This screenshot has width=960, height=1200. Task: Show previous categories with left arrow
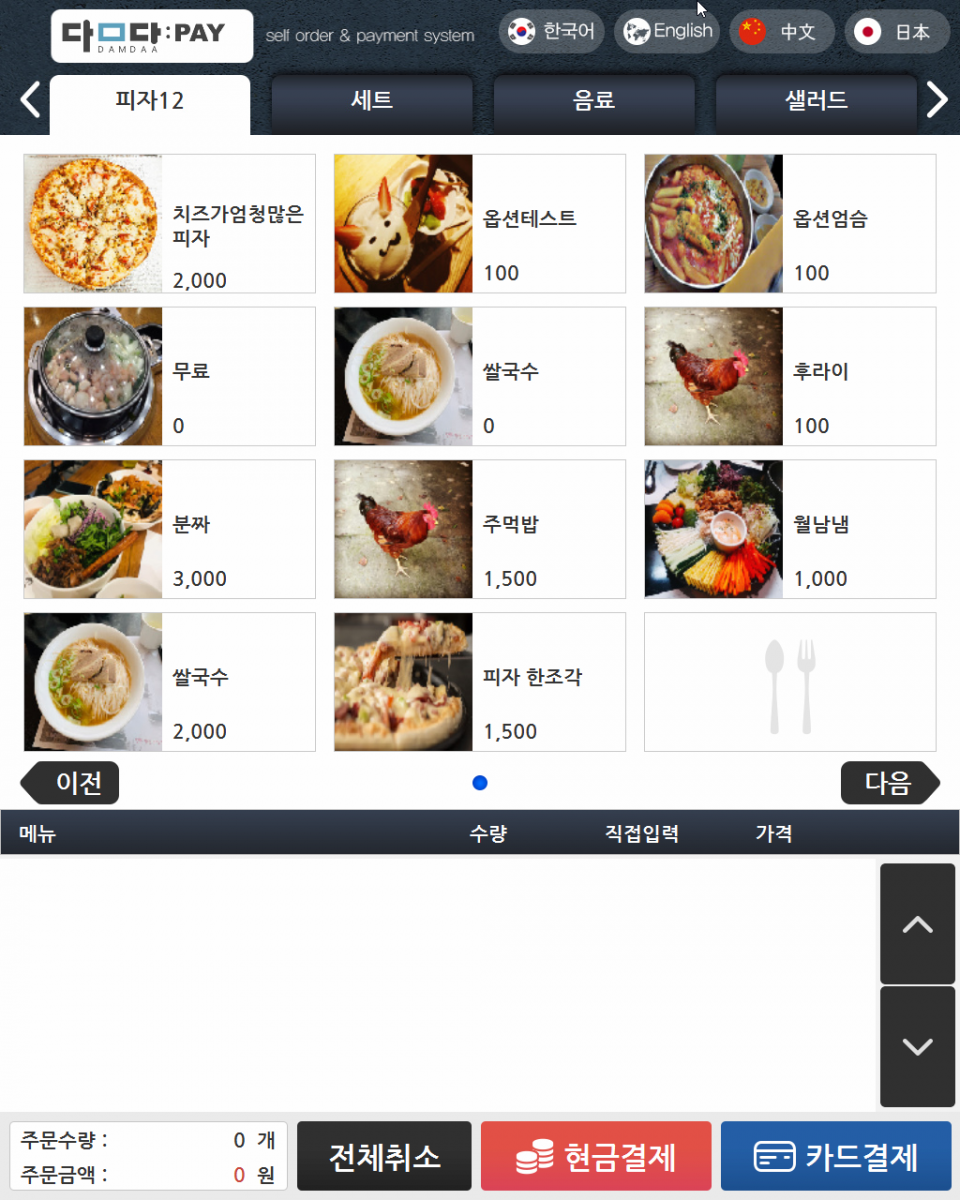click(x=30, y=100)
